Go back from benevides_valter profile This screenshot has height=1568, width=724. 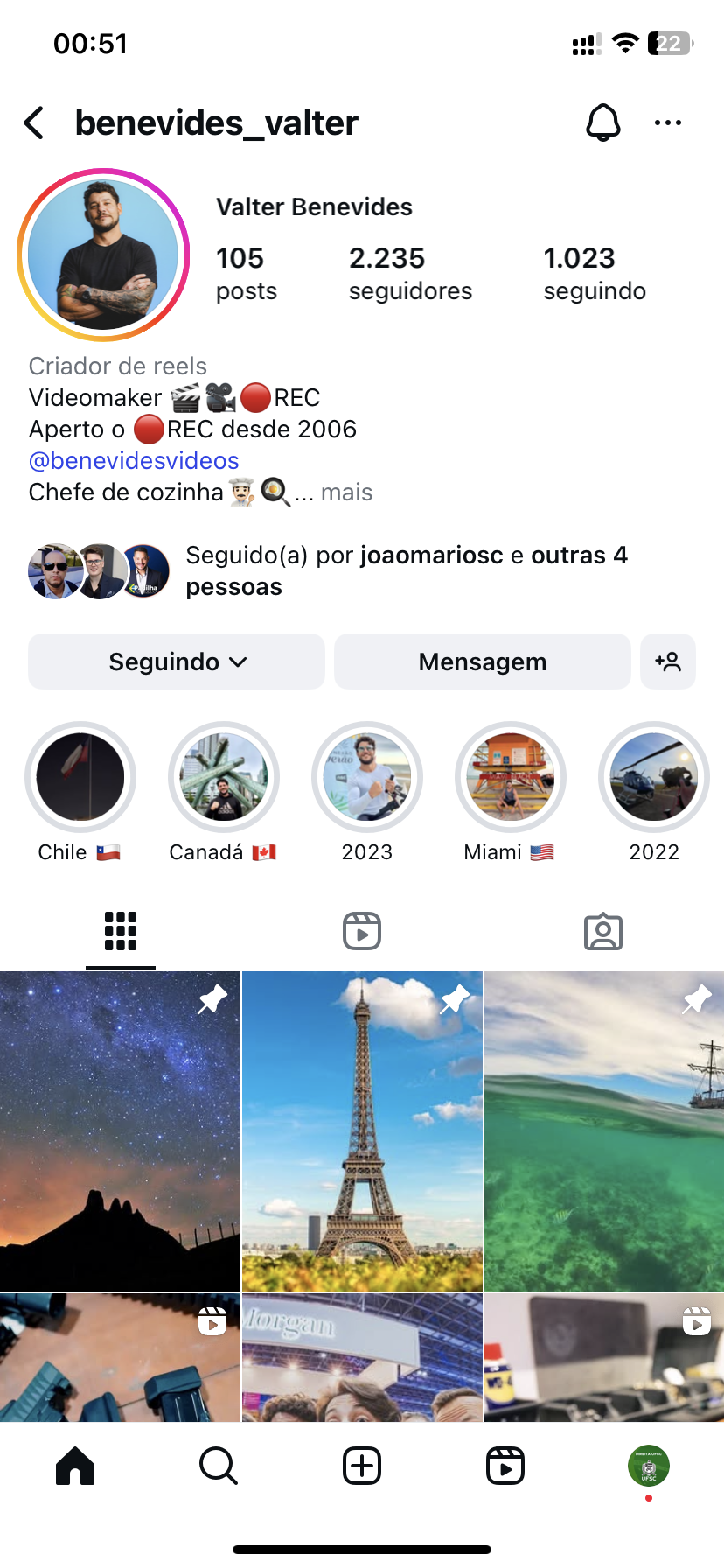(x=35, y=123)
